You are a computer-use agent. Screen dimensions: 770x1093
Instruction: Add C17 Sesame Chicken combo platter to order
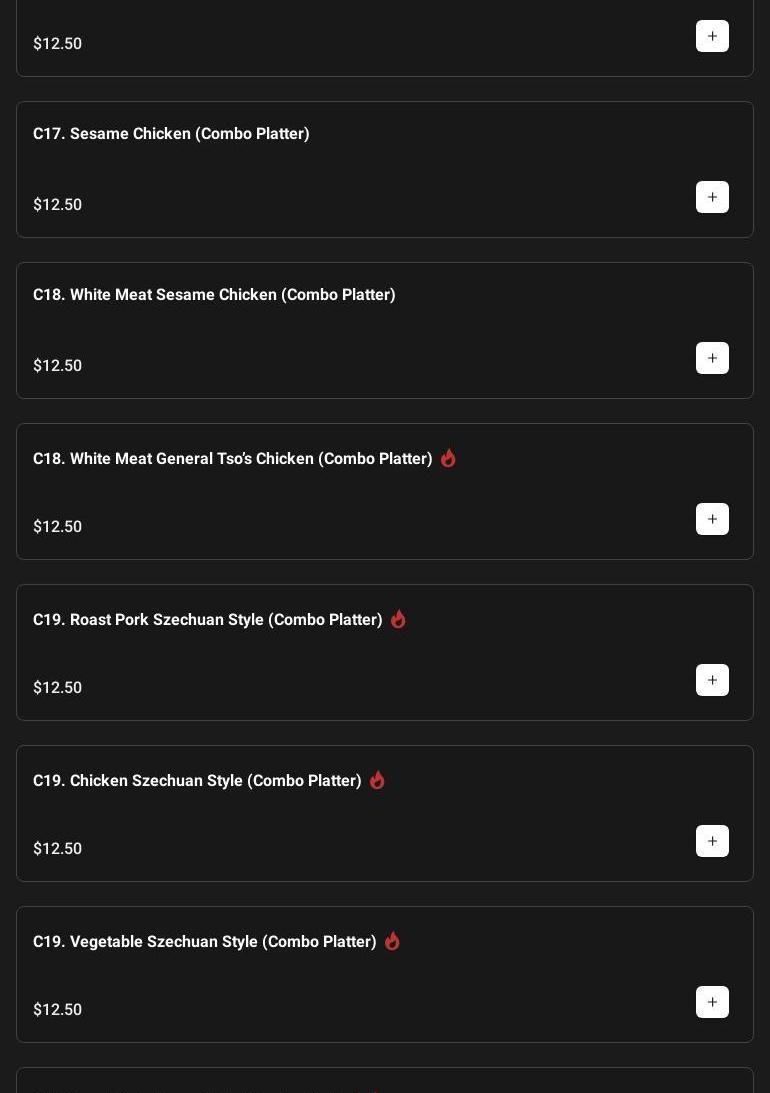tap(712, 197)
